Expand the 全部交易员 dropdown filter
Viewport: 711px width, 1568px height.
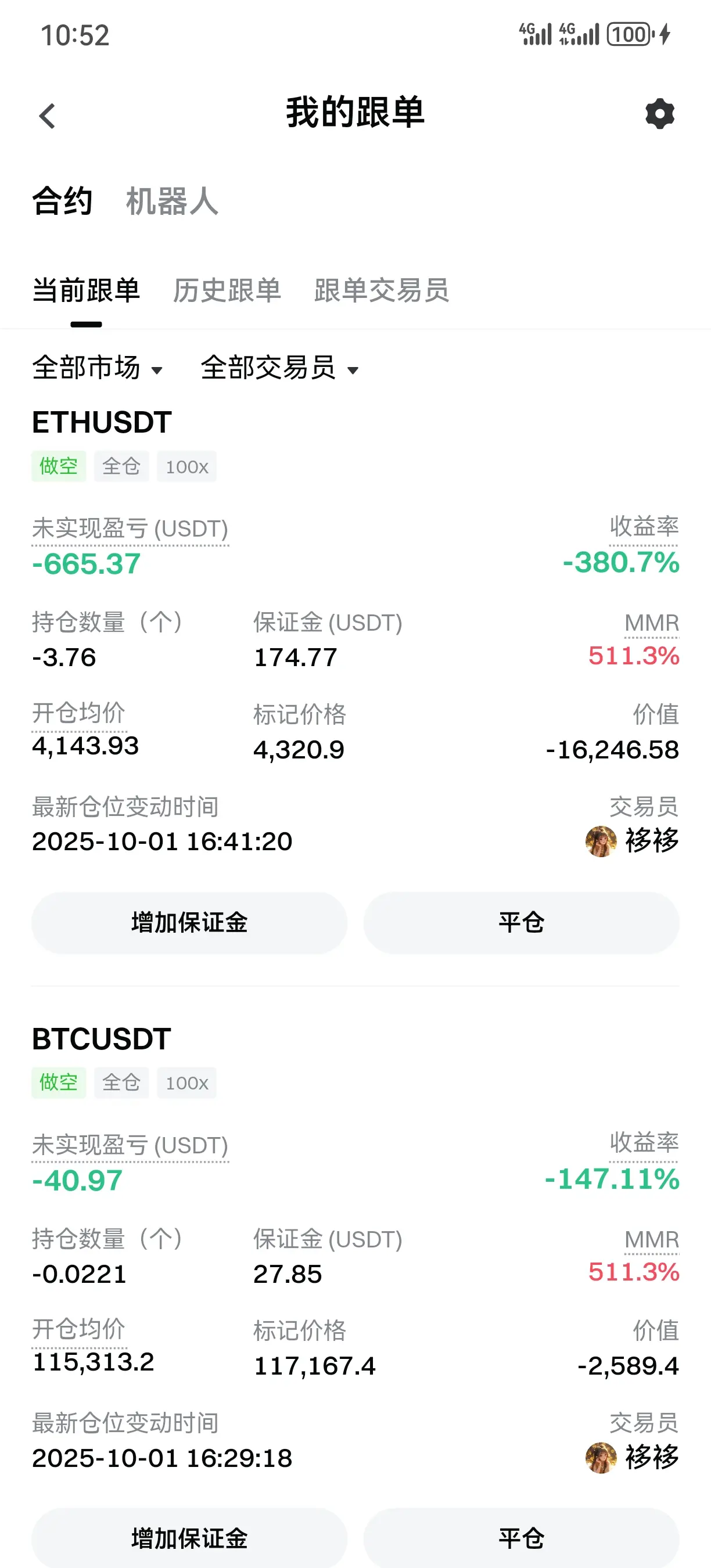(279, 368)
